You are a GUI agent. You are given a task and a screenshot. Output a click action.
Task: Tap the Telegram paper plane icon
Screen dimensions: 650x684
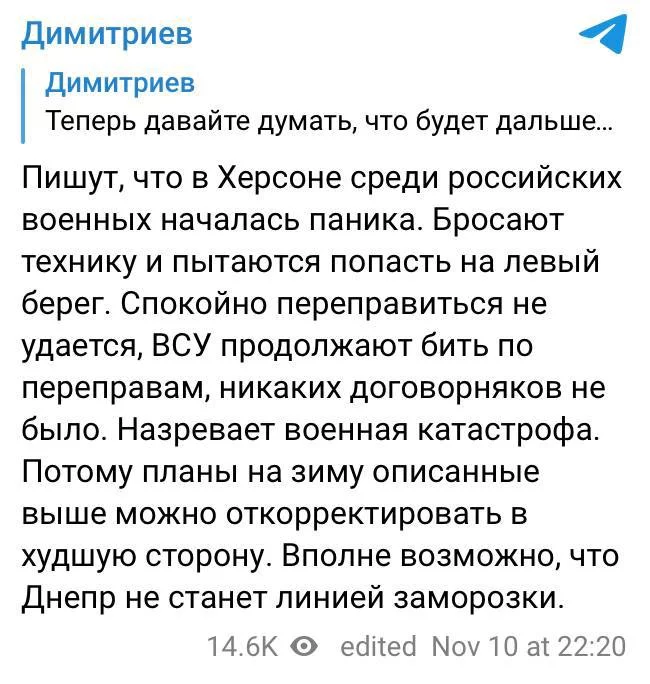click(603, 36)
